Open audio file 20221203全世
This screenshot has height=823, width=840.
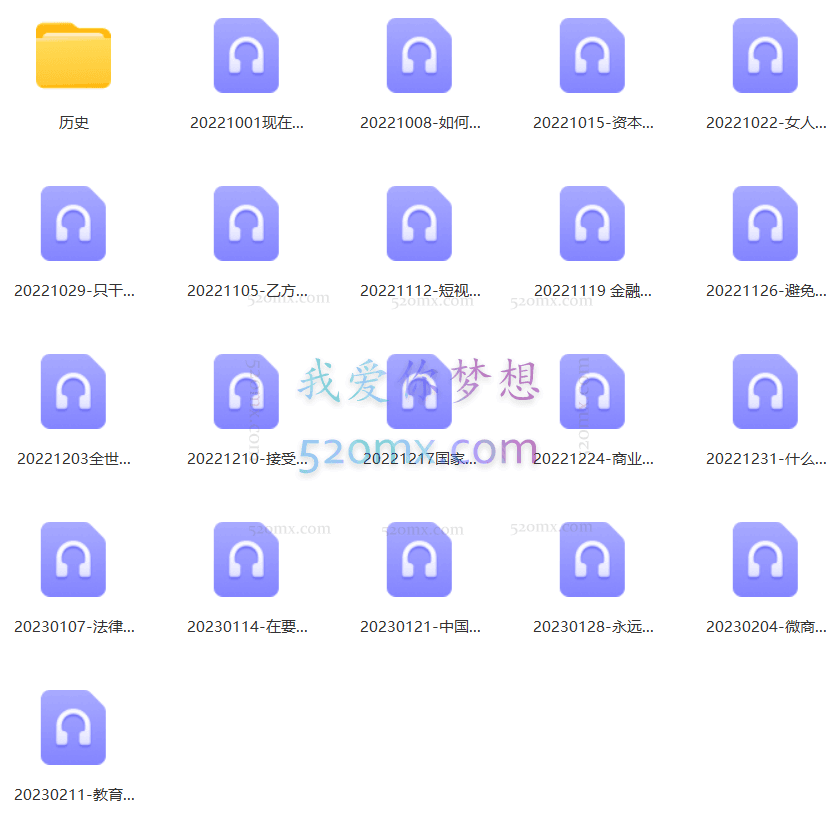click(x=73, y=392)
